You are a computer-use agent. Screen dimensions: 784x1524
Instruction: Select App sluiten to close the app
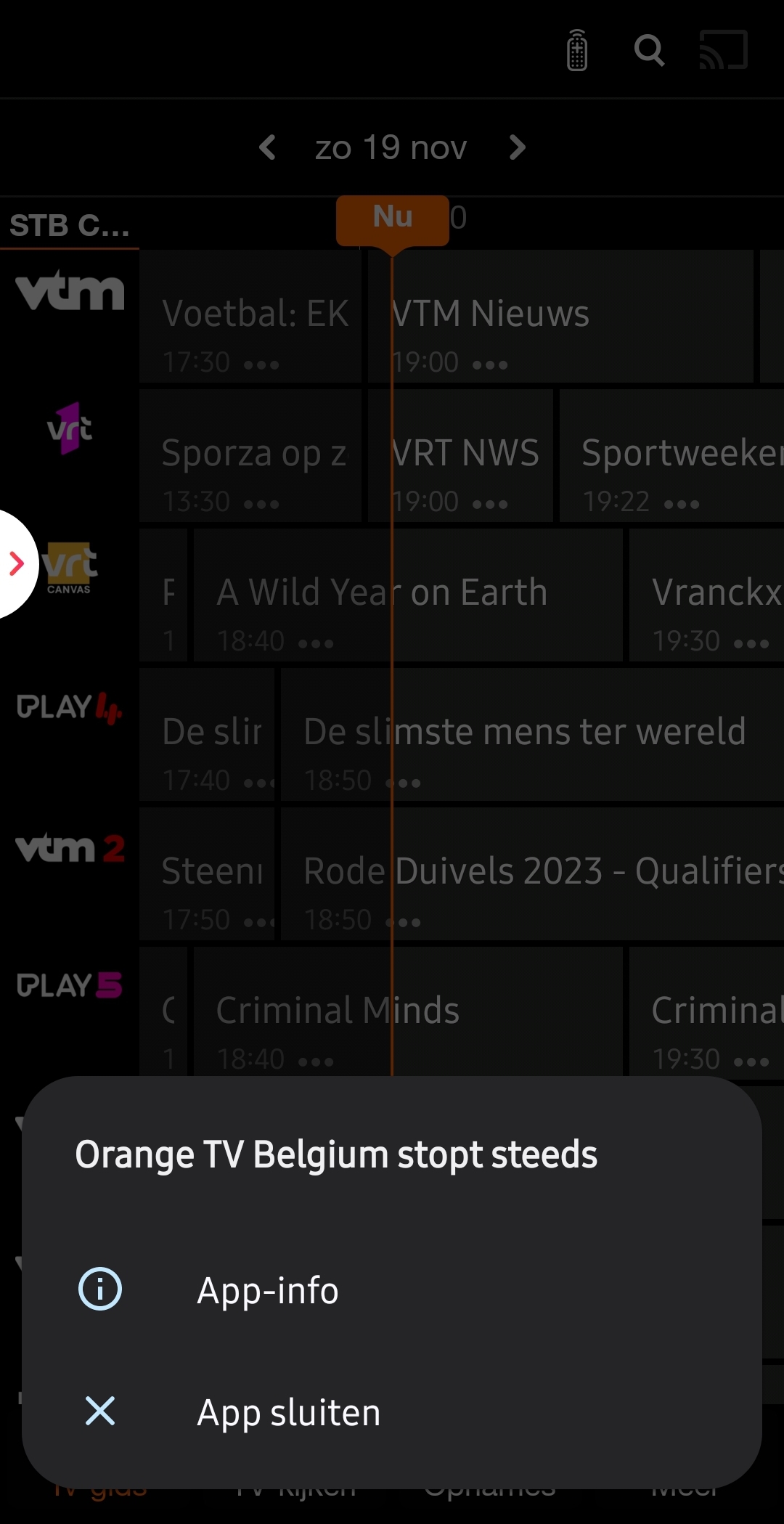[x=392, y=1412]
